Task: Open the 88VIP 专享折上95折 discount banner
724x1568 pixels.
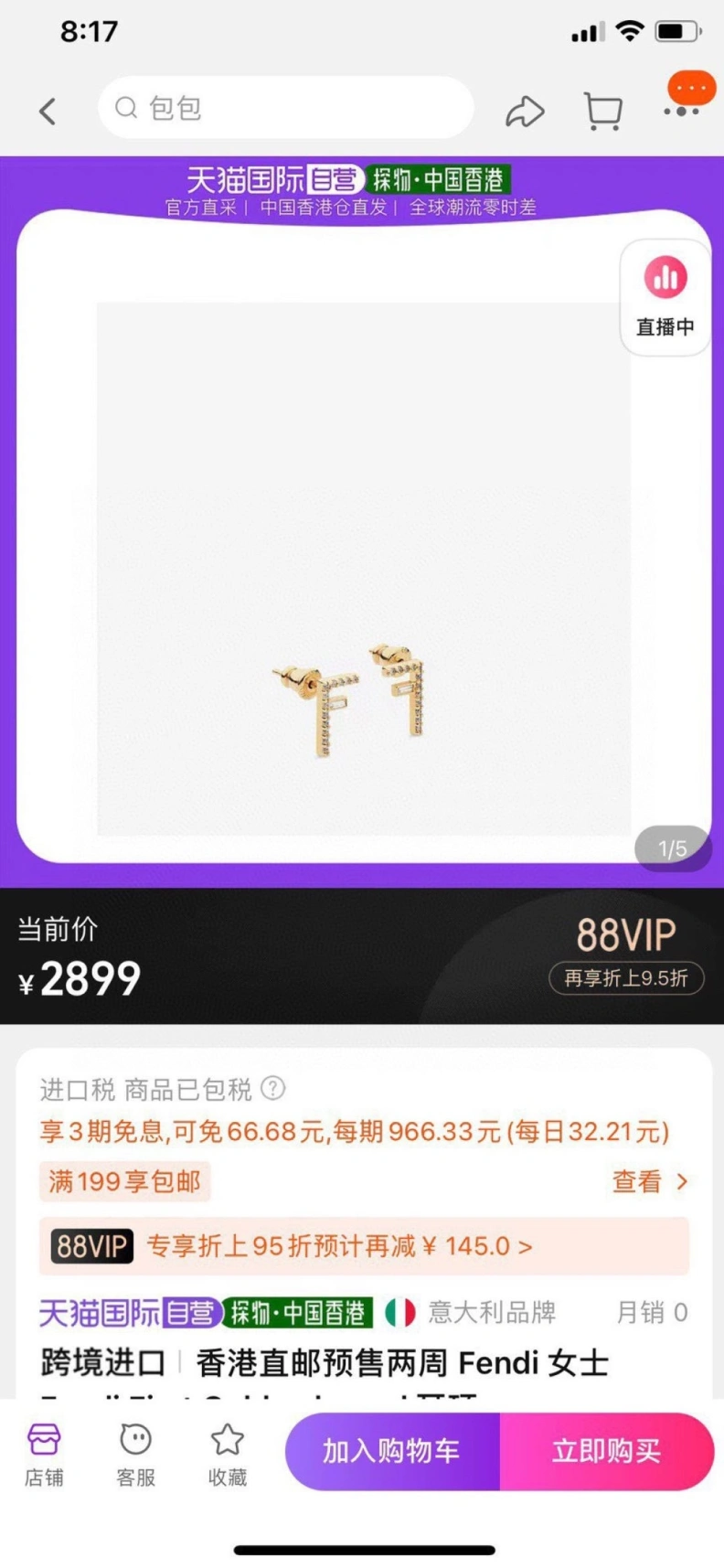Action: pos(364,1245)
